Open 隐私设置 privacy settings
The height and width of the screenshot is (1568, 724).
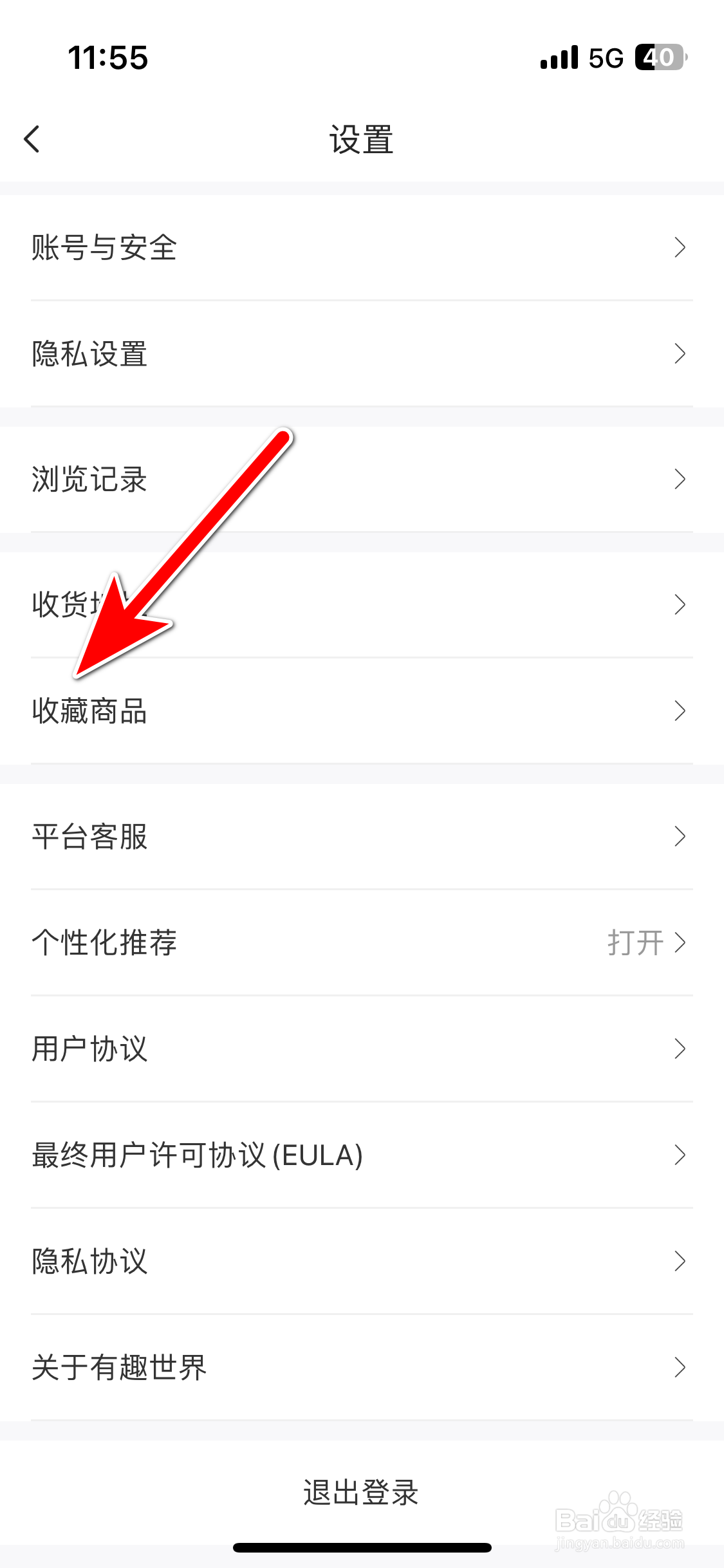pos(90,353)
